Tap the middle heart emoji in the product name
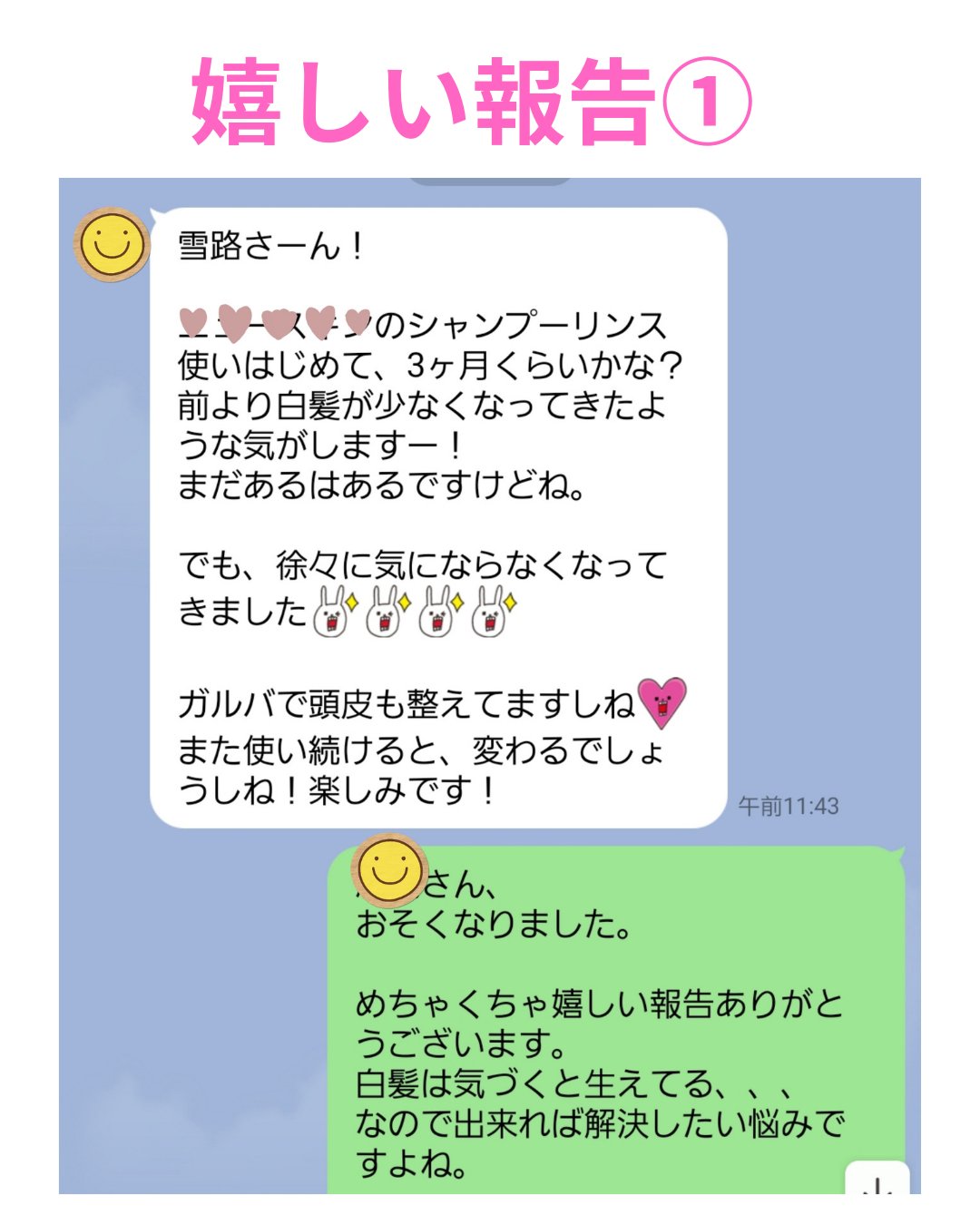Screen dimensions: 980x1225 (x=277, y=322)
